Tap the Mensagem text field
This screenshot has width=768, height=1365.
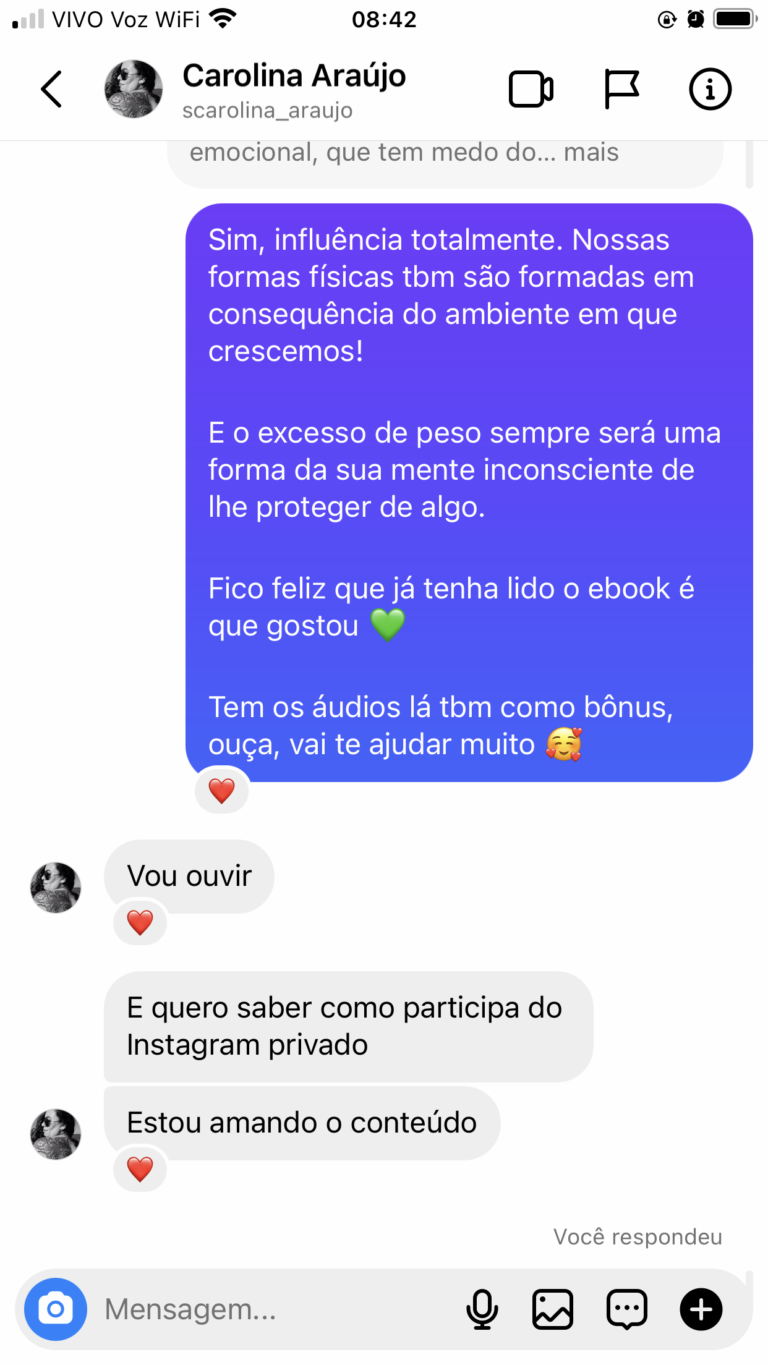click(x=270, y=1309)
